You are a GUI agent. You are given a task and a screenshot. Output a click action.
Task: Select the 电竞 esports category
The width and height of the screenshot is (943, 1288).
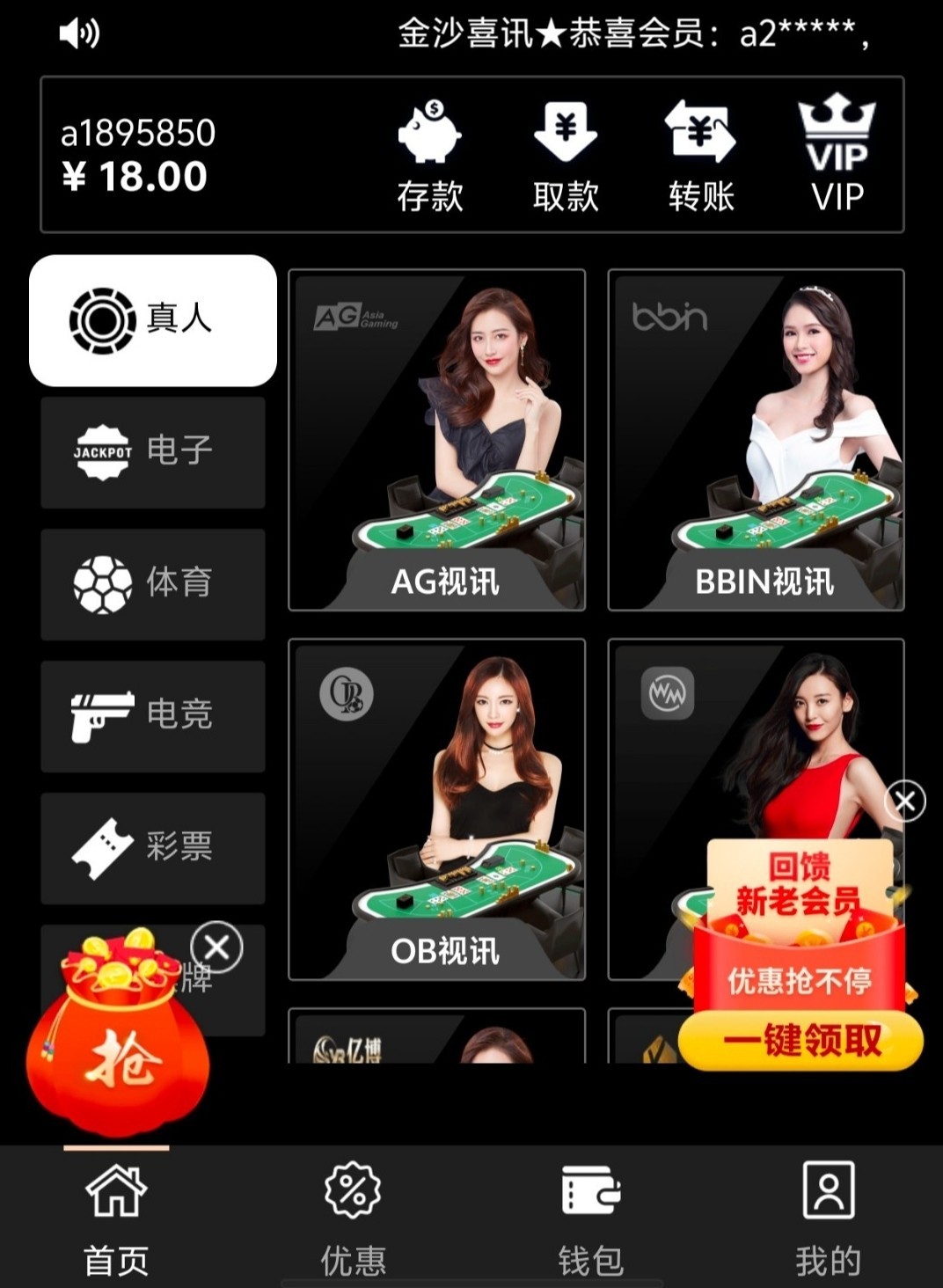click(x=153, y=716)
